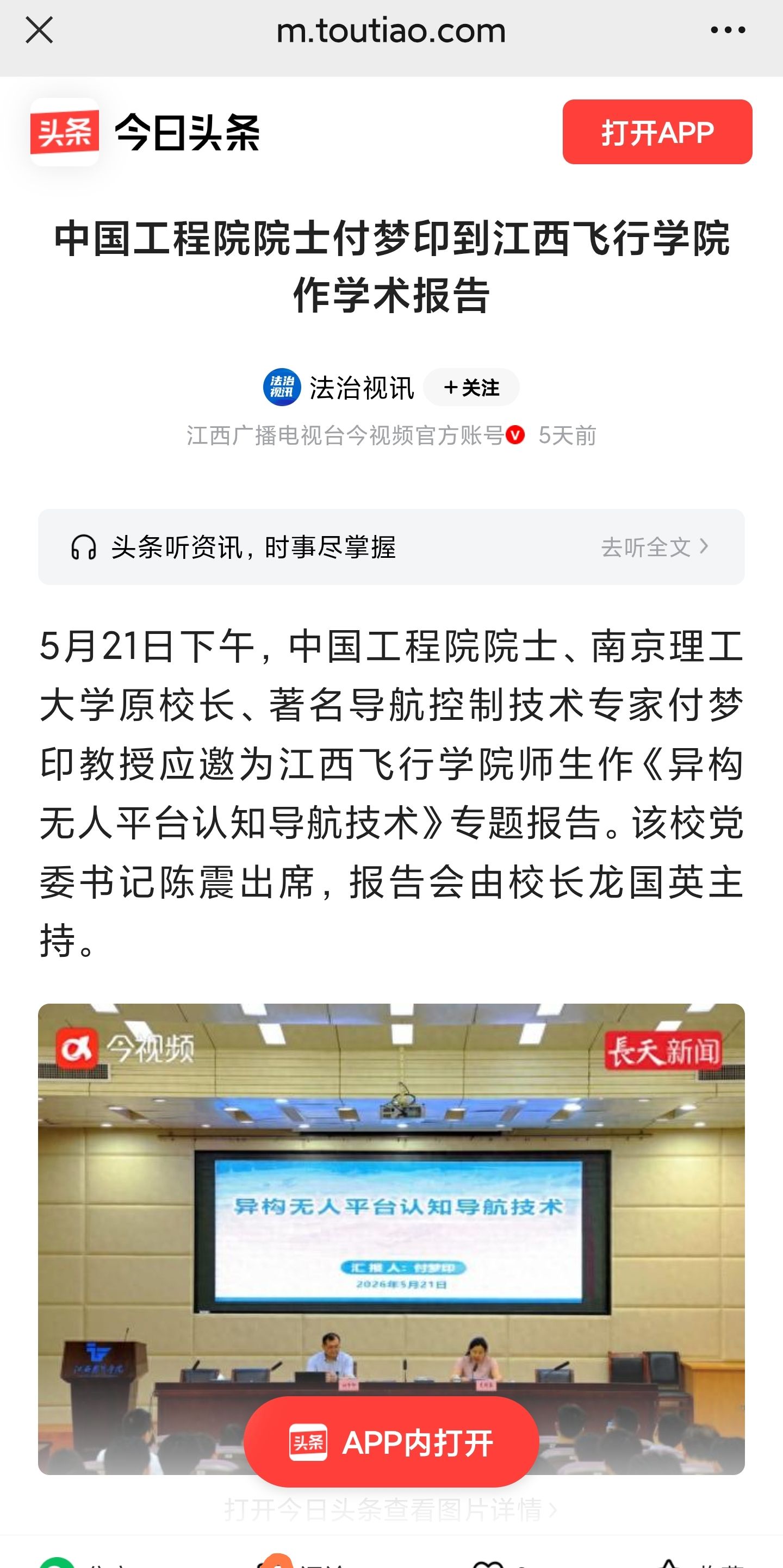Image resolution: width=783 pixels, height=1568 pixels.
Task: Tap the floating APP内打开 button
Action: [x=391, y=1442]
